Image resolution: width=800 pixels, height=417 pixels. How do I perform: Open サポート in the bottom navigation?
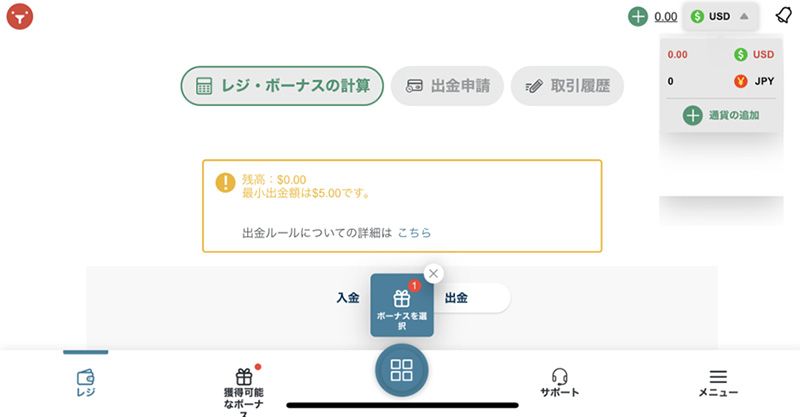pyautogui.click(x=559, y=381)
